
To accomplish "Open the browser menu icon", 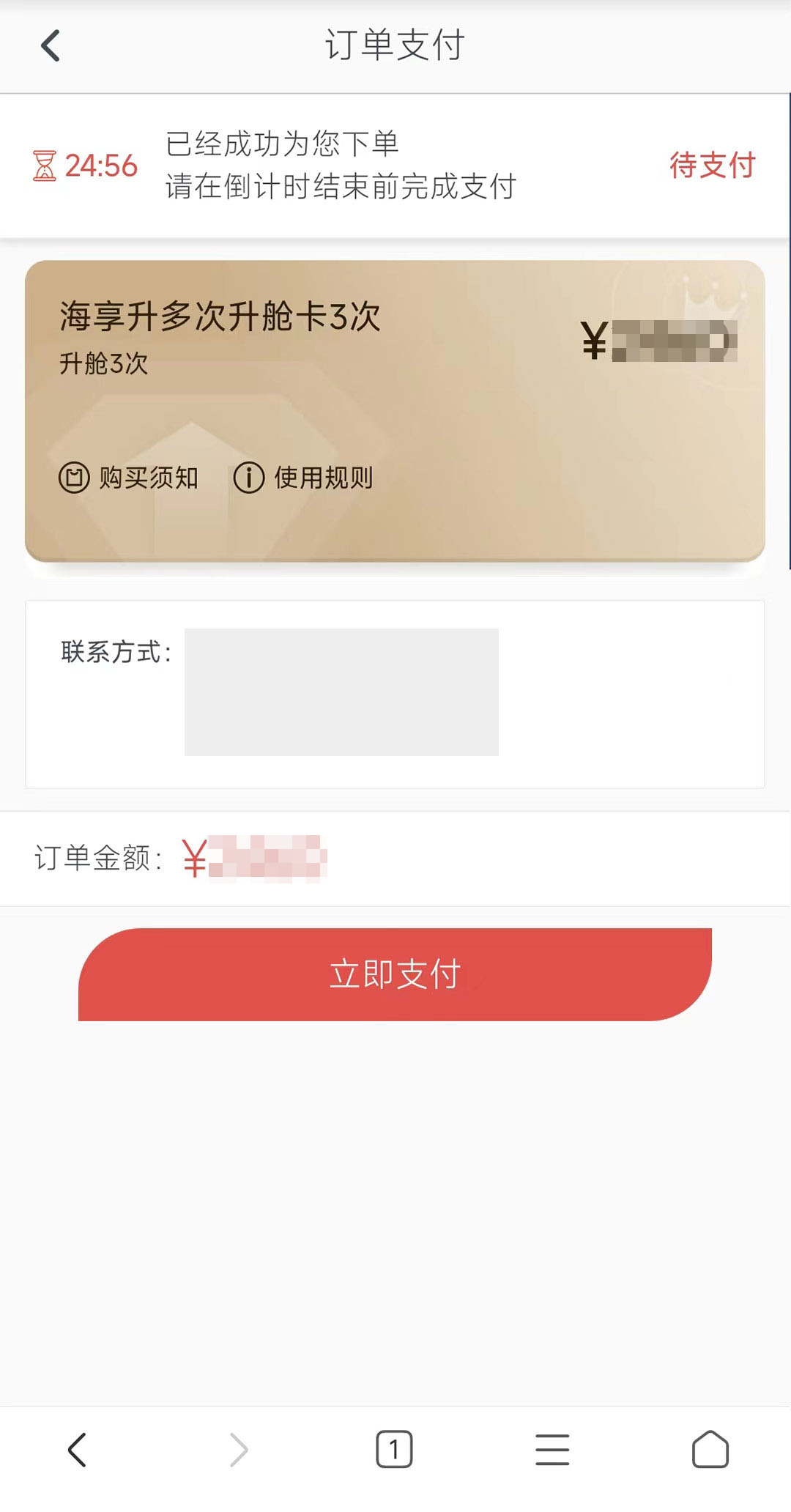I will tap(552, 1450).
